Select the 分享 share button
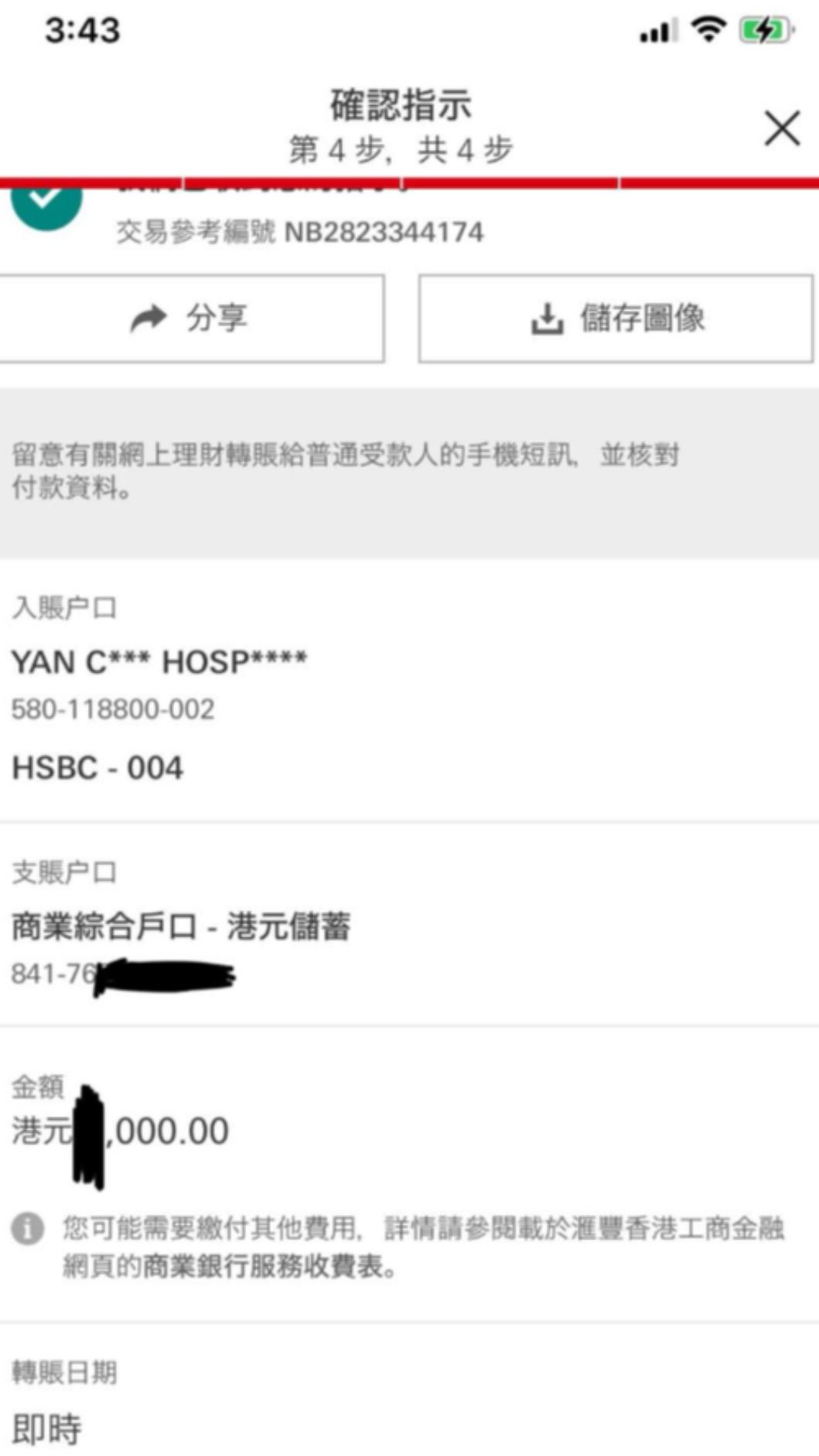The image size is (819, 1456). (192, 316)
